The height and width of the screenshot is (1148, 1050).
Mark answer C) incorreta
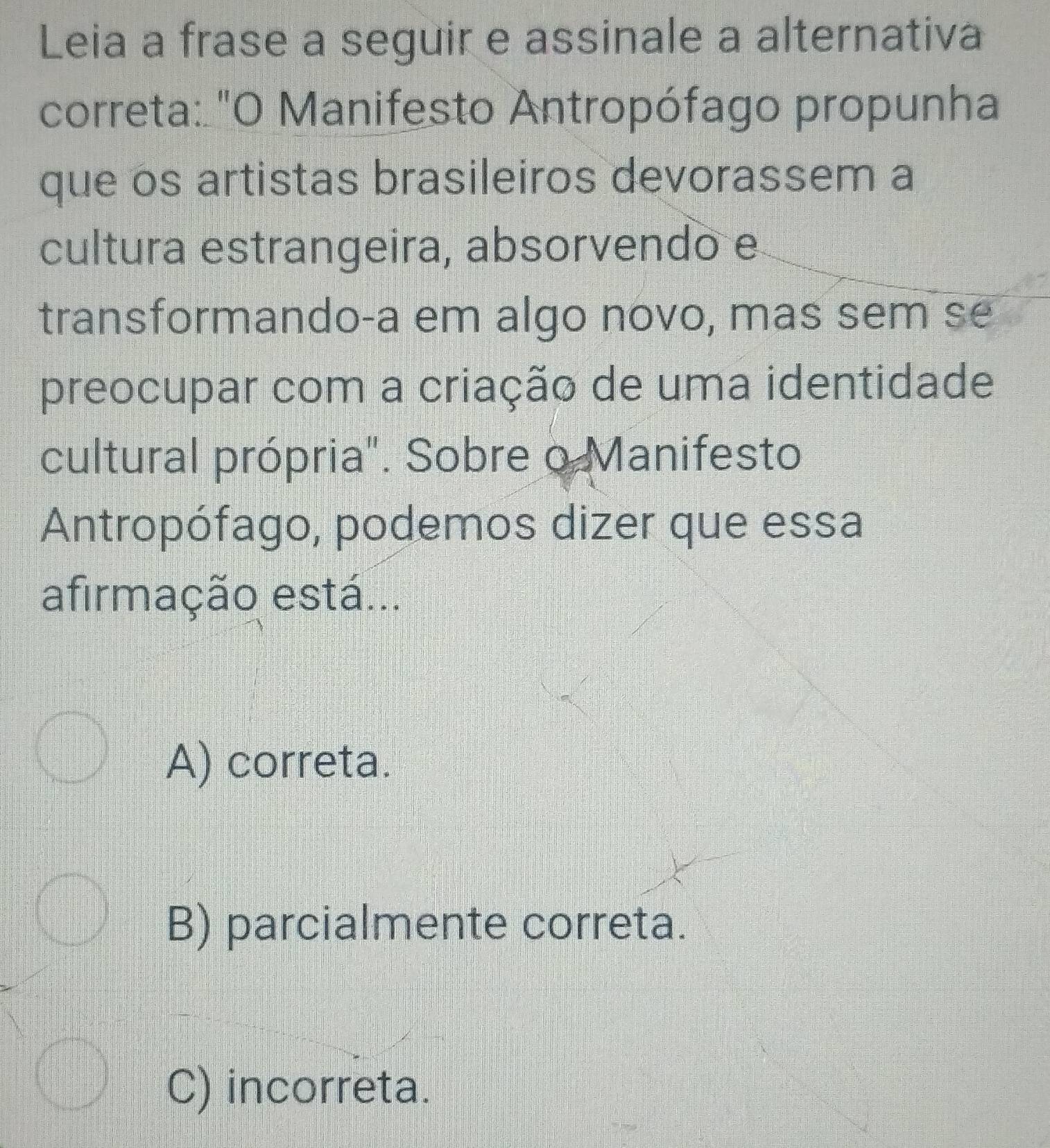pos(73,1072)
